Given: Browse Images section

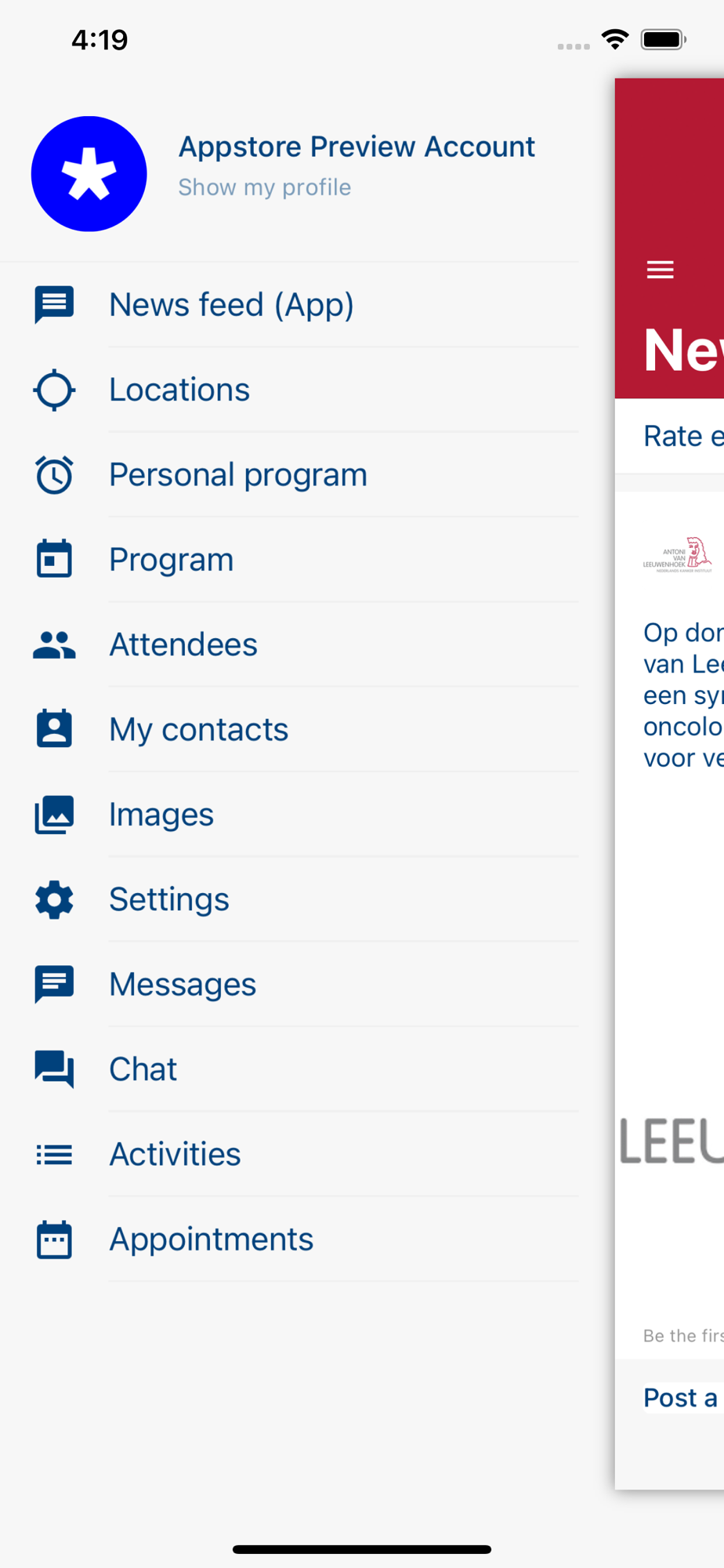Looking at the screenshot, I should click(290, 815).
